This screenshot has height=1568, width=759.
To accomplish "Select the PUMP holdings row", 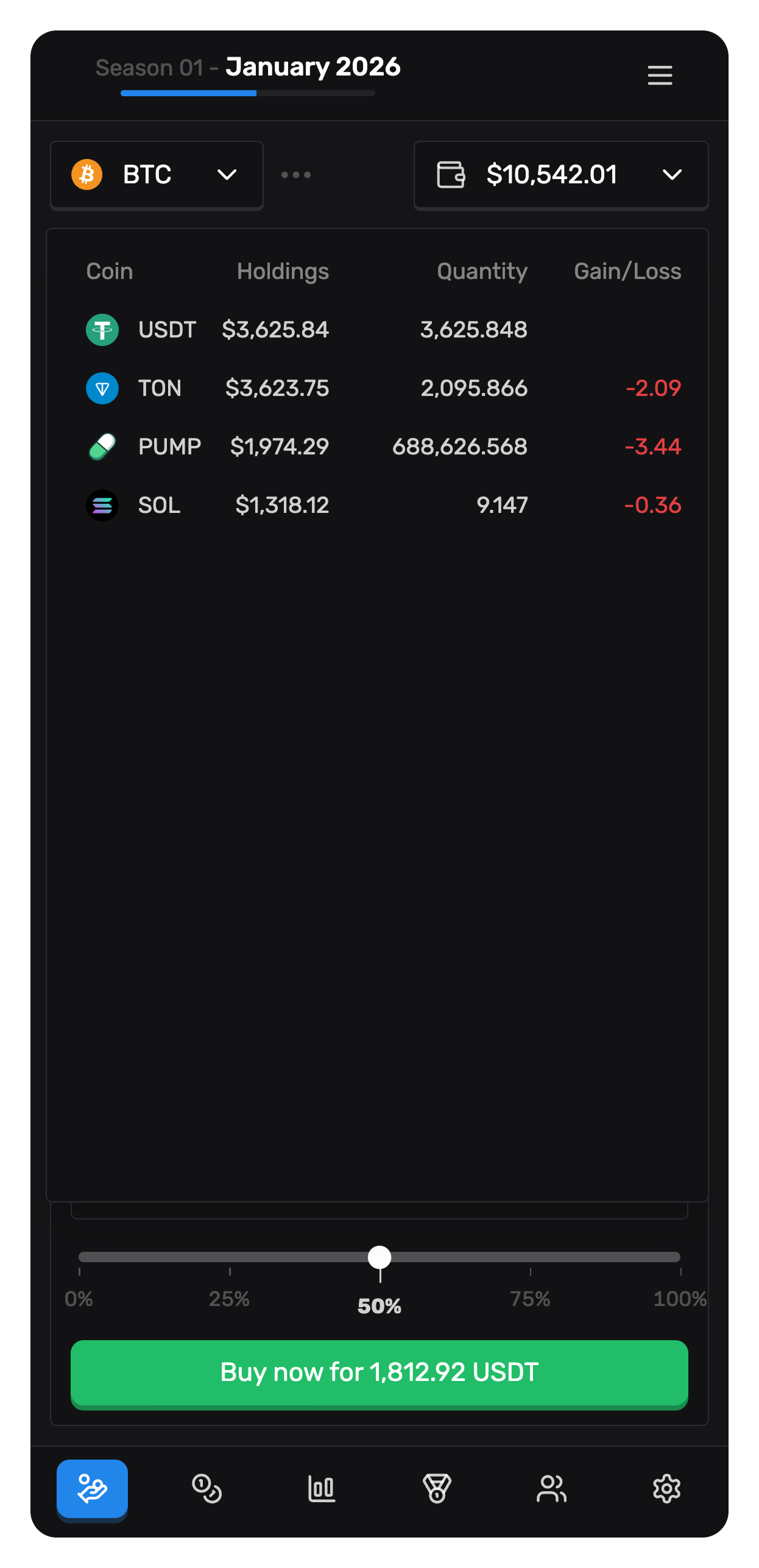I will pyautogui.click(x=378, y=447).
